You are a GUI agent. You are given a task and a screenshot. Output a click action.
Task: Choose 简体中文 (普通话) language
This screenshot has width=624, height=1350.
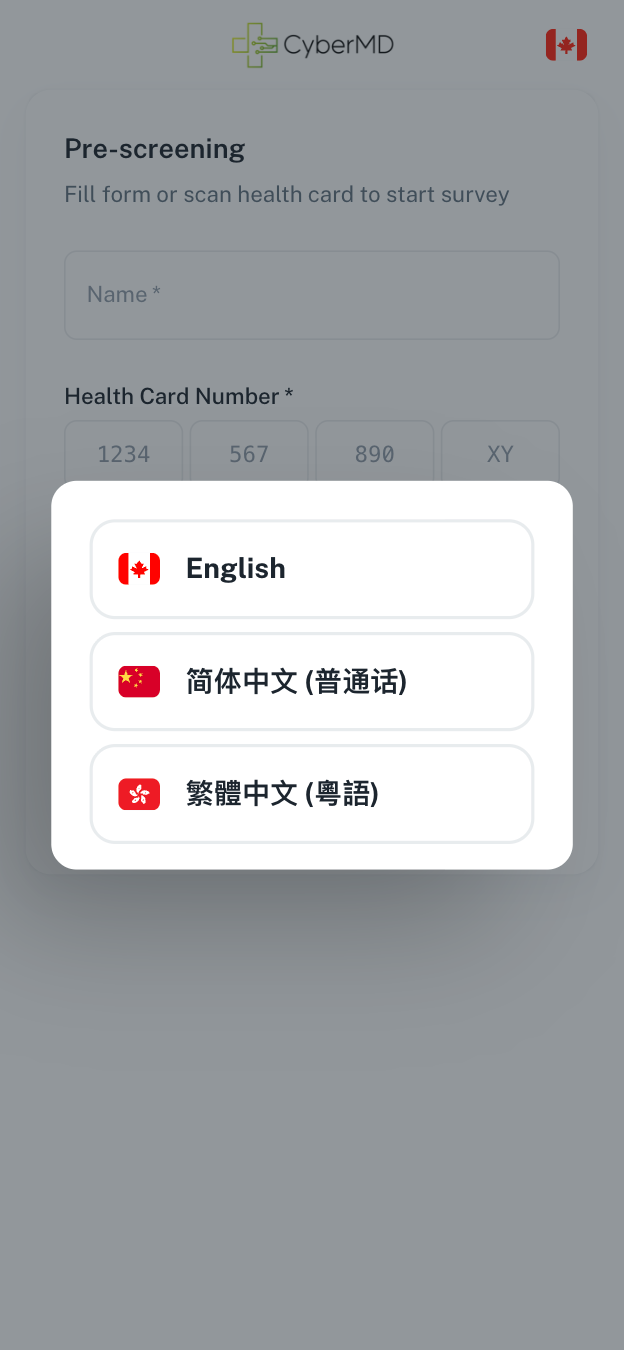click(x=311, y=682)
